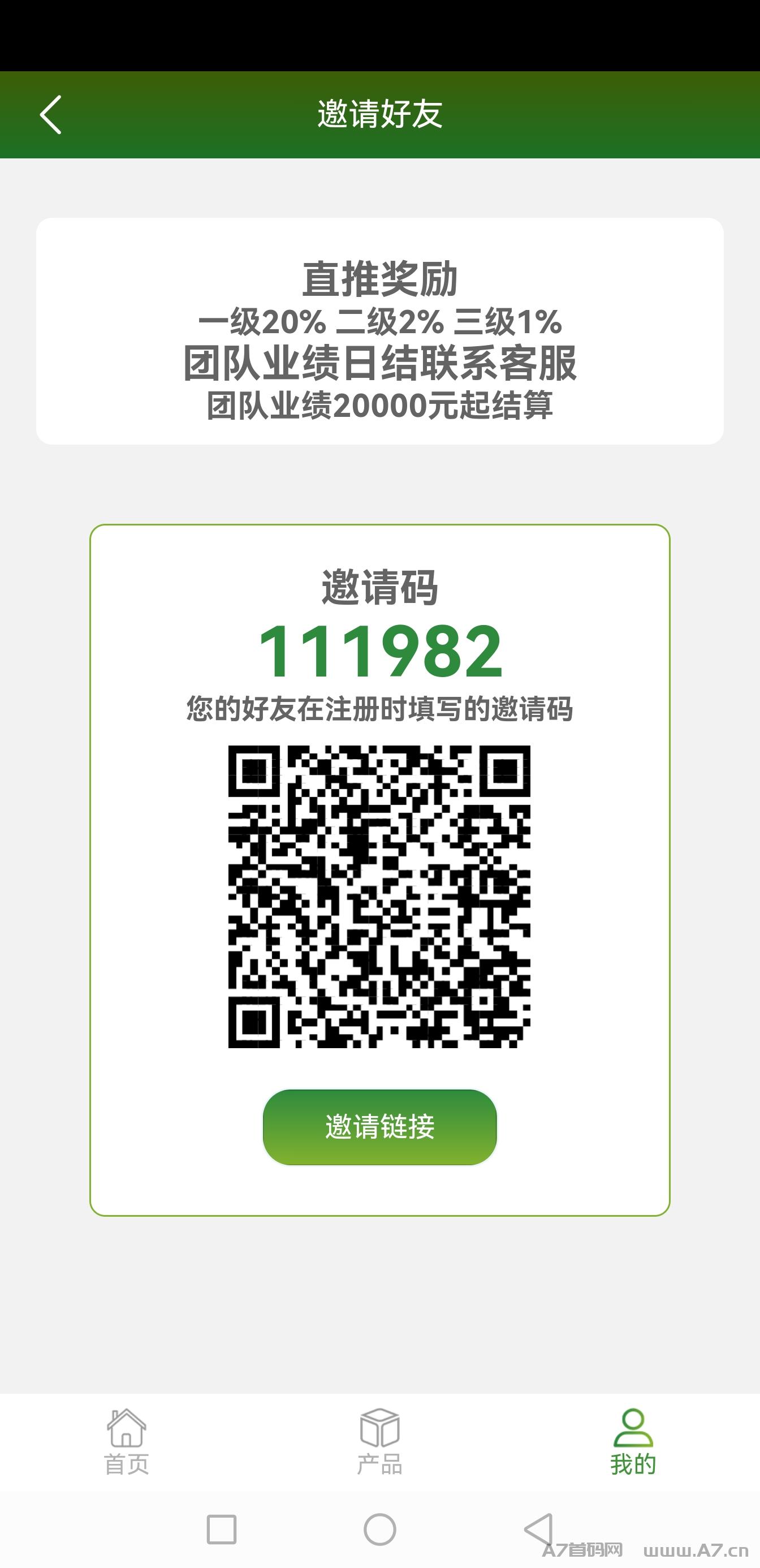Tap the 邀请链接 button
The height and width of the screenshot is (1568, 760).
click(x=379, y=1127)
